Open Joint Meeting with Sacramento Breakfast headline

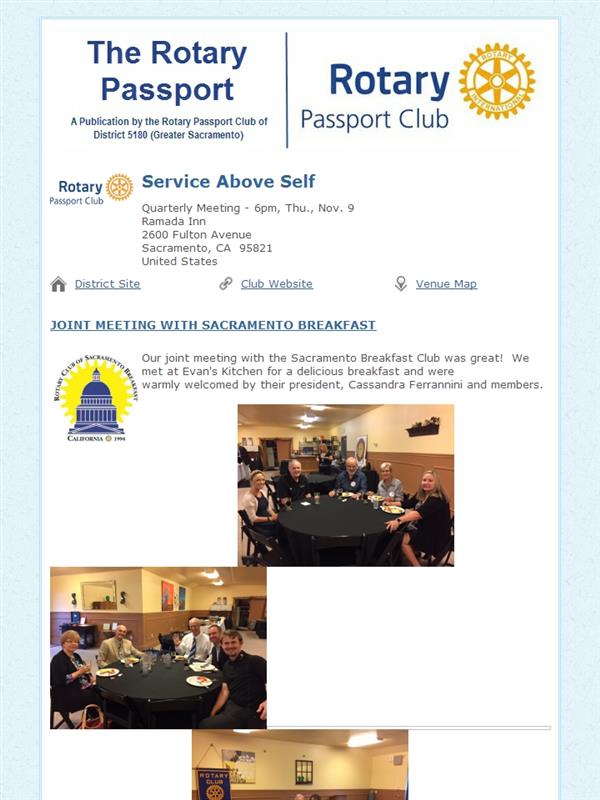(x=213, y=325)
